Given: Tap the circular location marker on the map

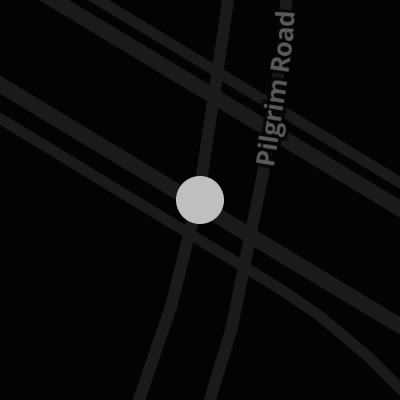Looking at the screenshot, I should (x=200, y=200).
